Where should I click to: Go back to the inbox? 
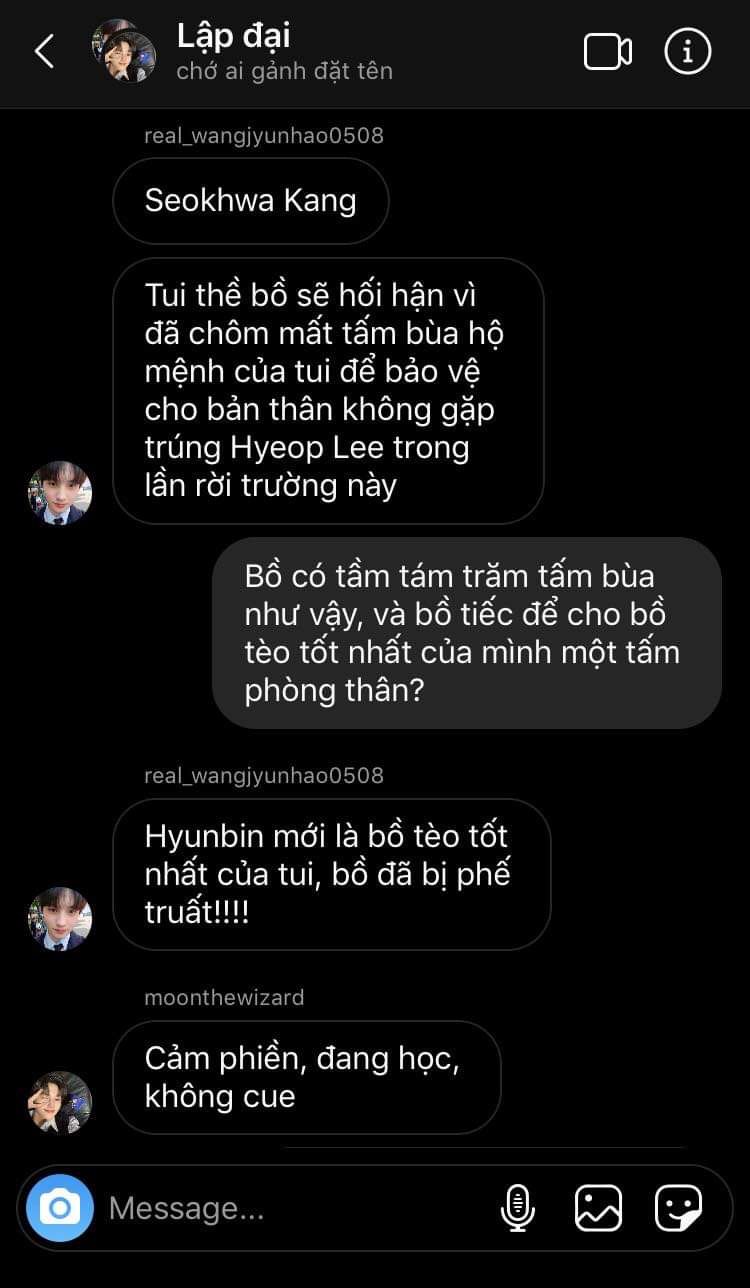pos(44,52)
